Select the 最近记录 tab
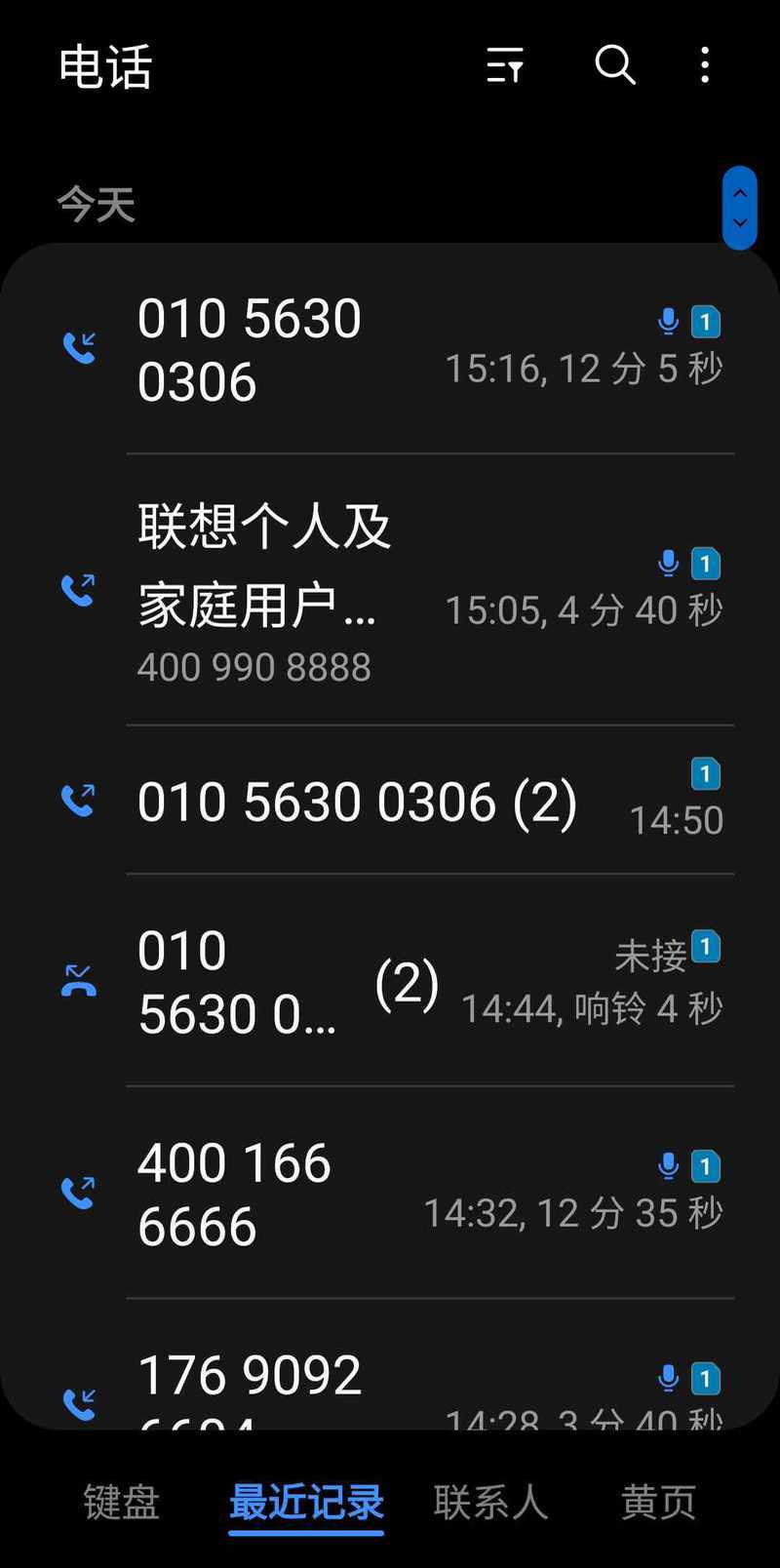780x1568 pixels. 306,1503
